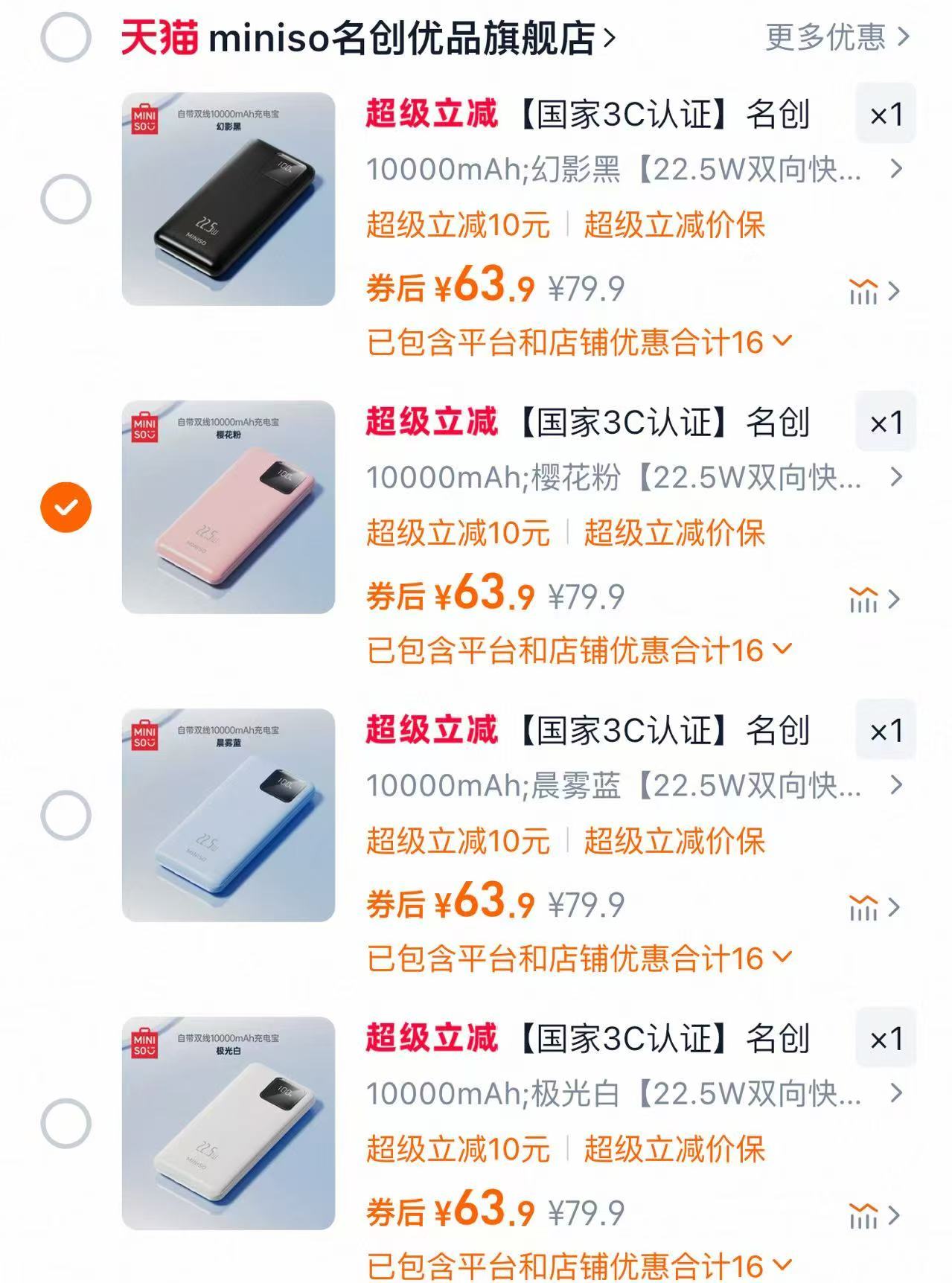Change the options for the 晨雾蓝 variant
Viewport: 952px width, 1283px height.
pyautogui.click(x=633, y=786)
